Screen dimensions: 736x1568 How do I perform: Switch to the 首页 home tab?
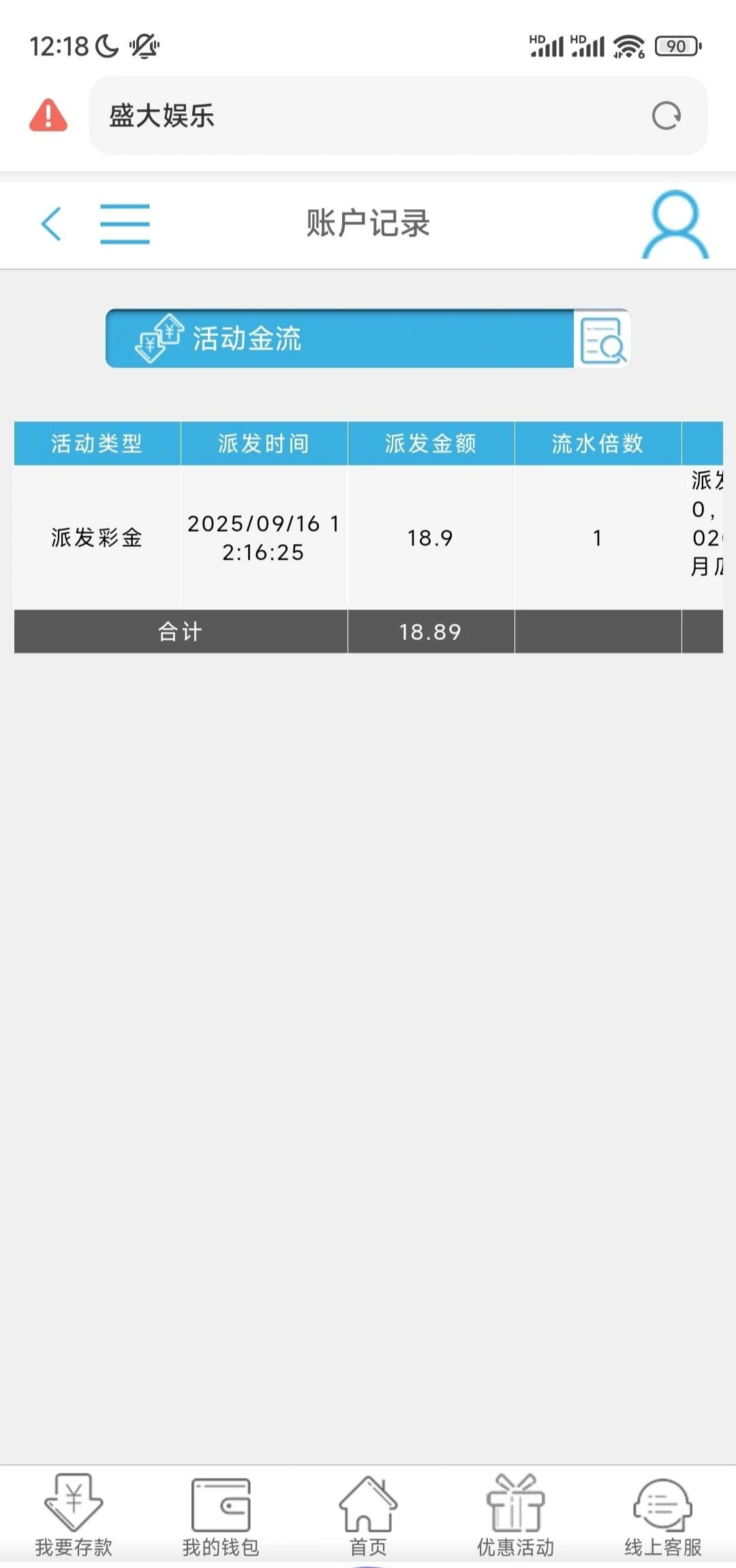368,1515
